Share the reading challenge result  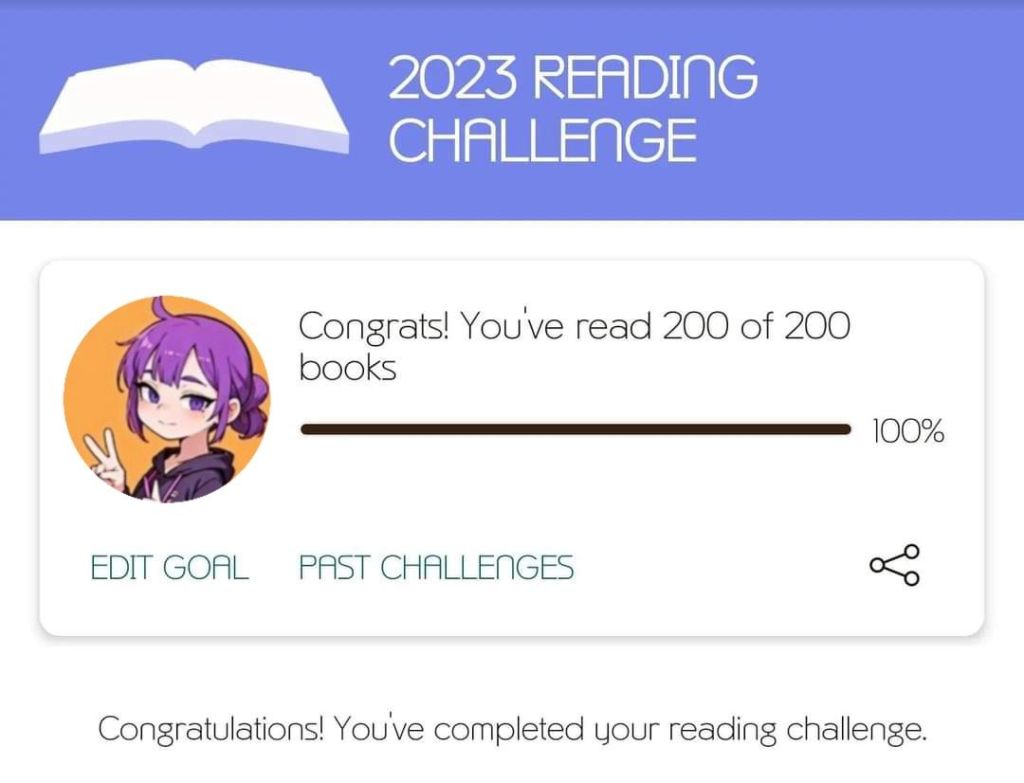click(x=894, y=566)
